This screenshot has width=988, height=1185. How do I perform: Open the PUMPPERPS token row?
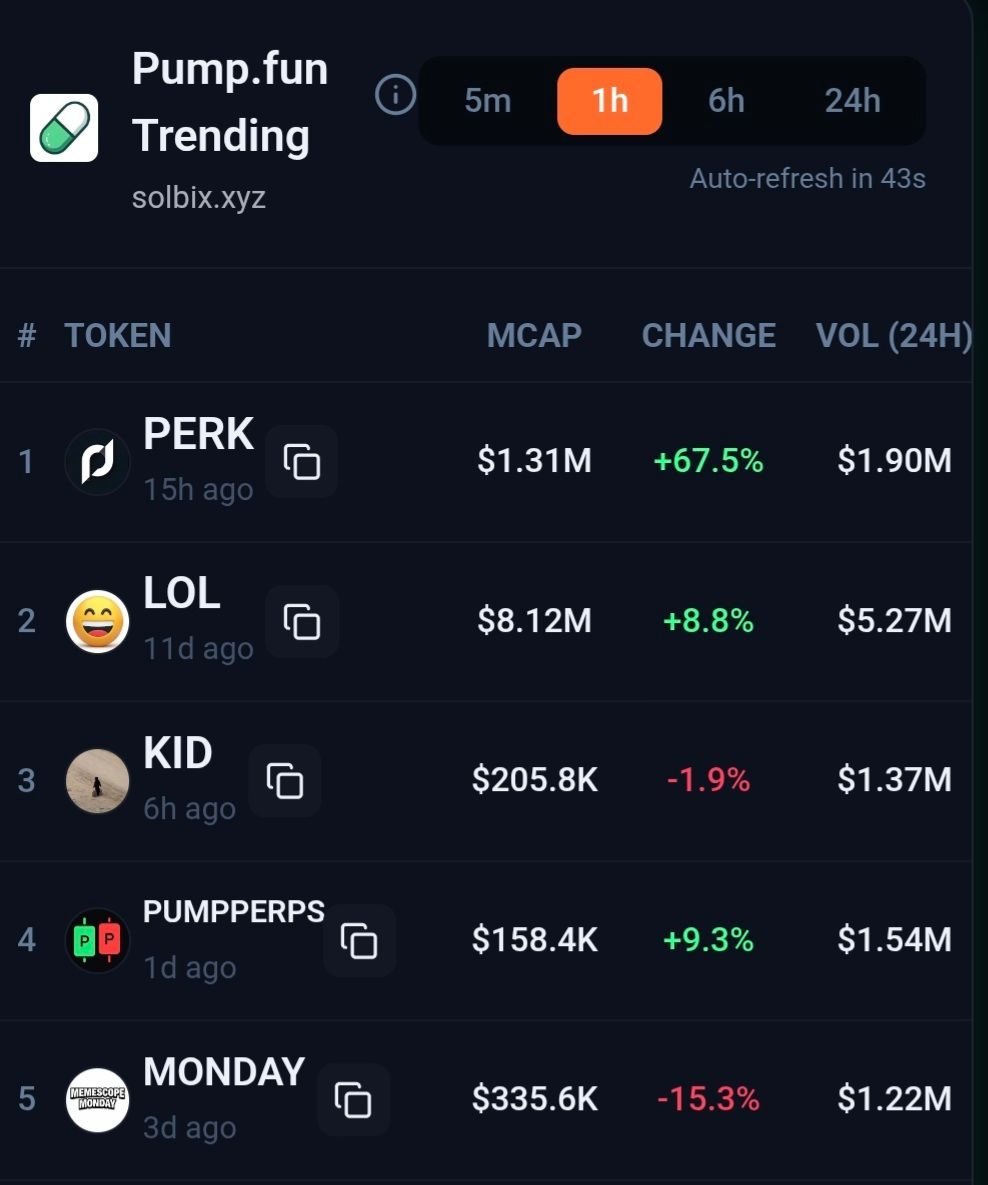coord(233,913)
